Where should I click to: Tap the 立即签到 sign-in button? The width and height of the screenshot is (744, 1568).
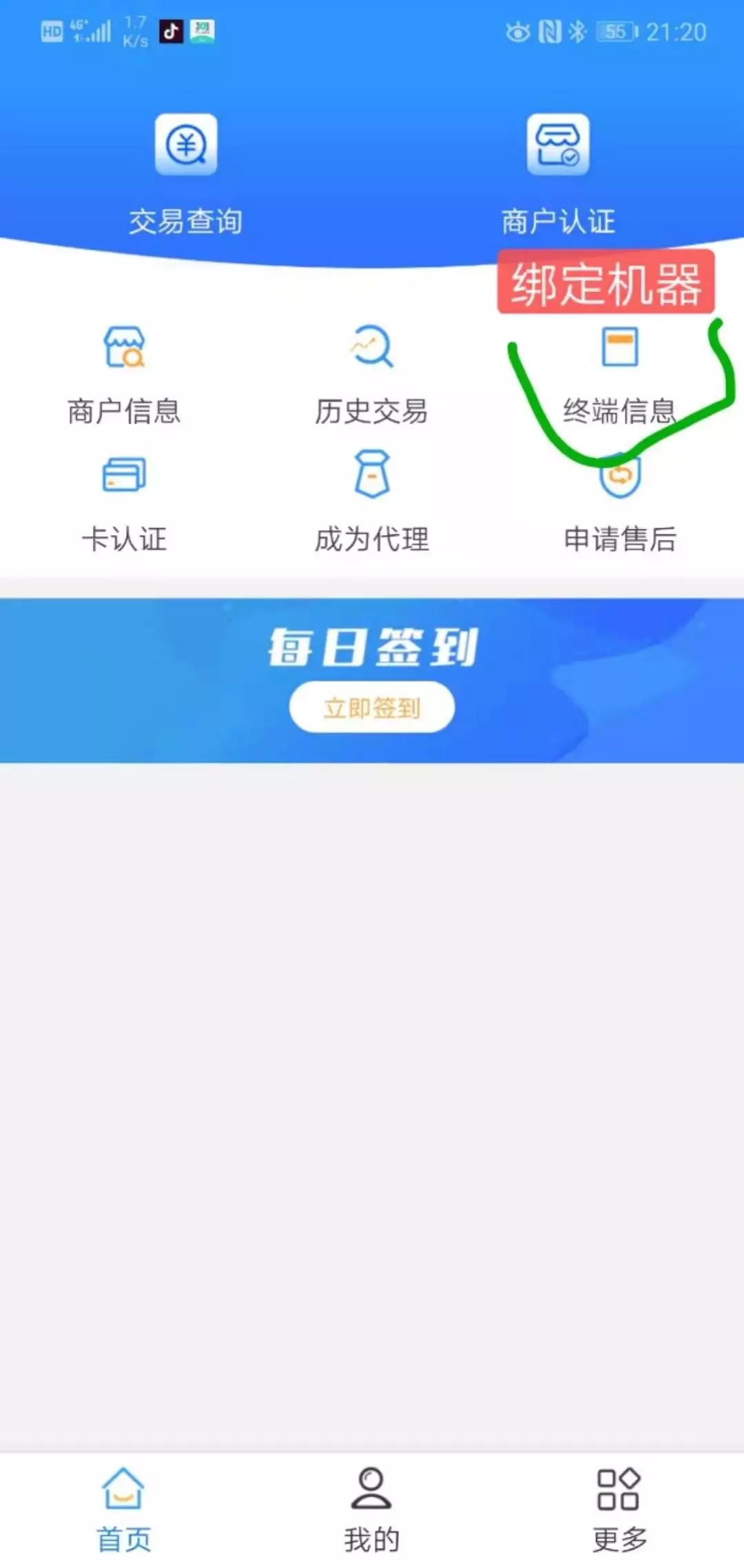[x=372, y=706]
